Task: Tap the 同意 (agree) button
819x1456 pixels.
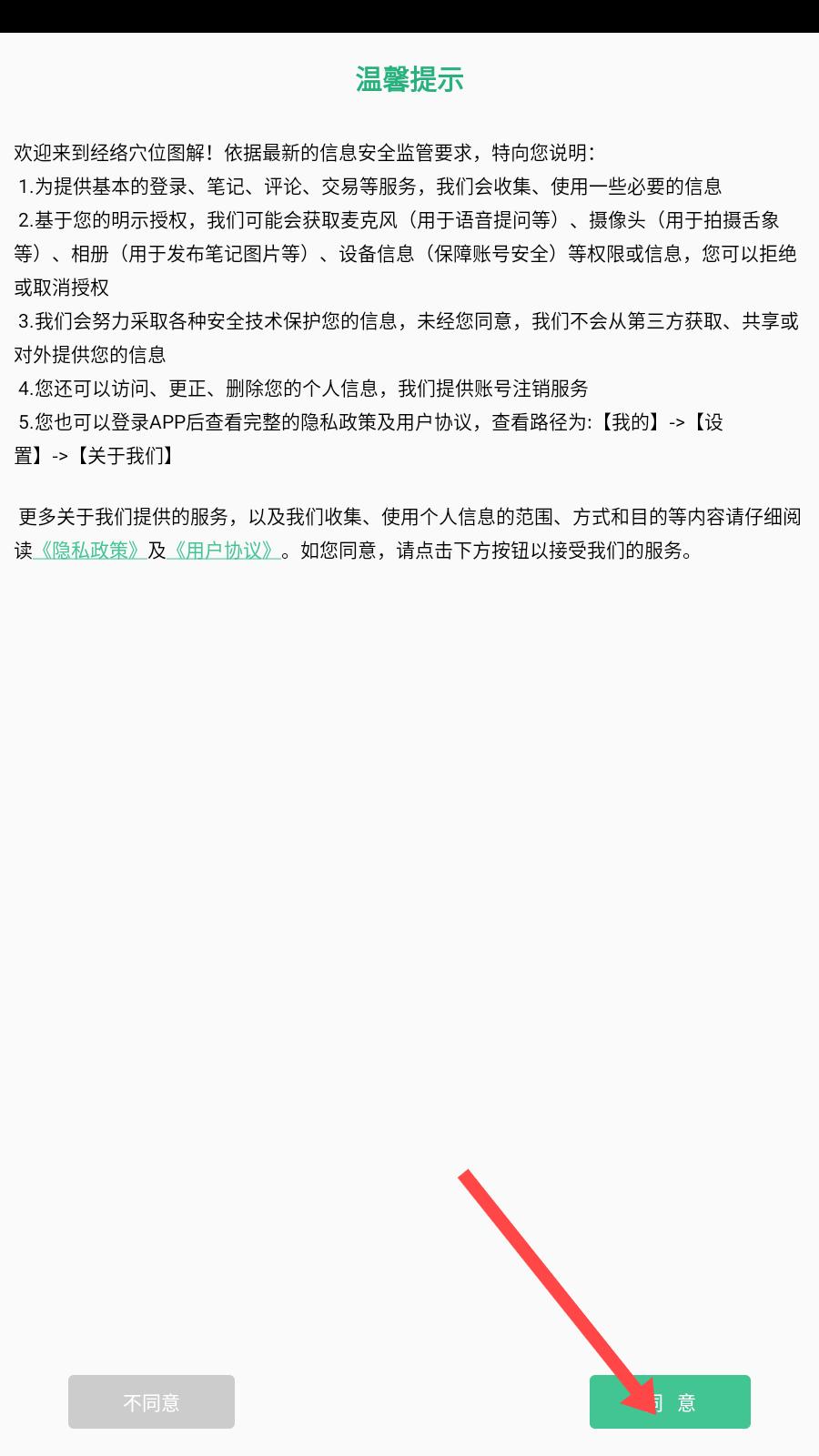Action: pyautogui.click(x=670, y=1401)
